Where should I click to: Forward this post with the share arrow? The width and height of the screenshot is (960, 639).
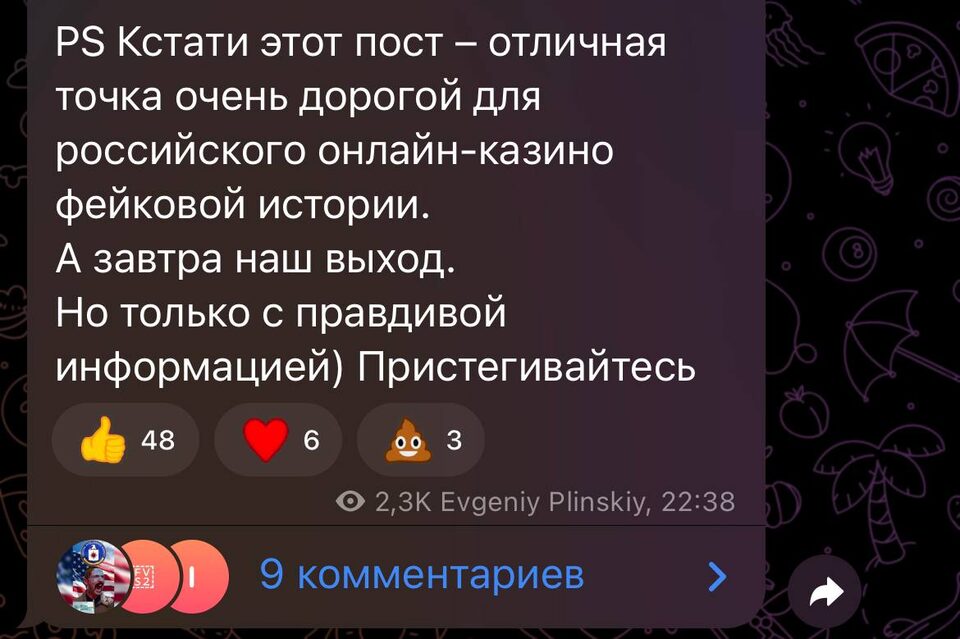pyautogui.click(x=824, y=594)
